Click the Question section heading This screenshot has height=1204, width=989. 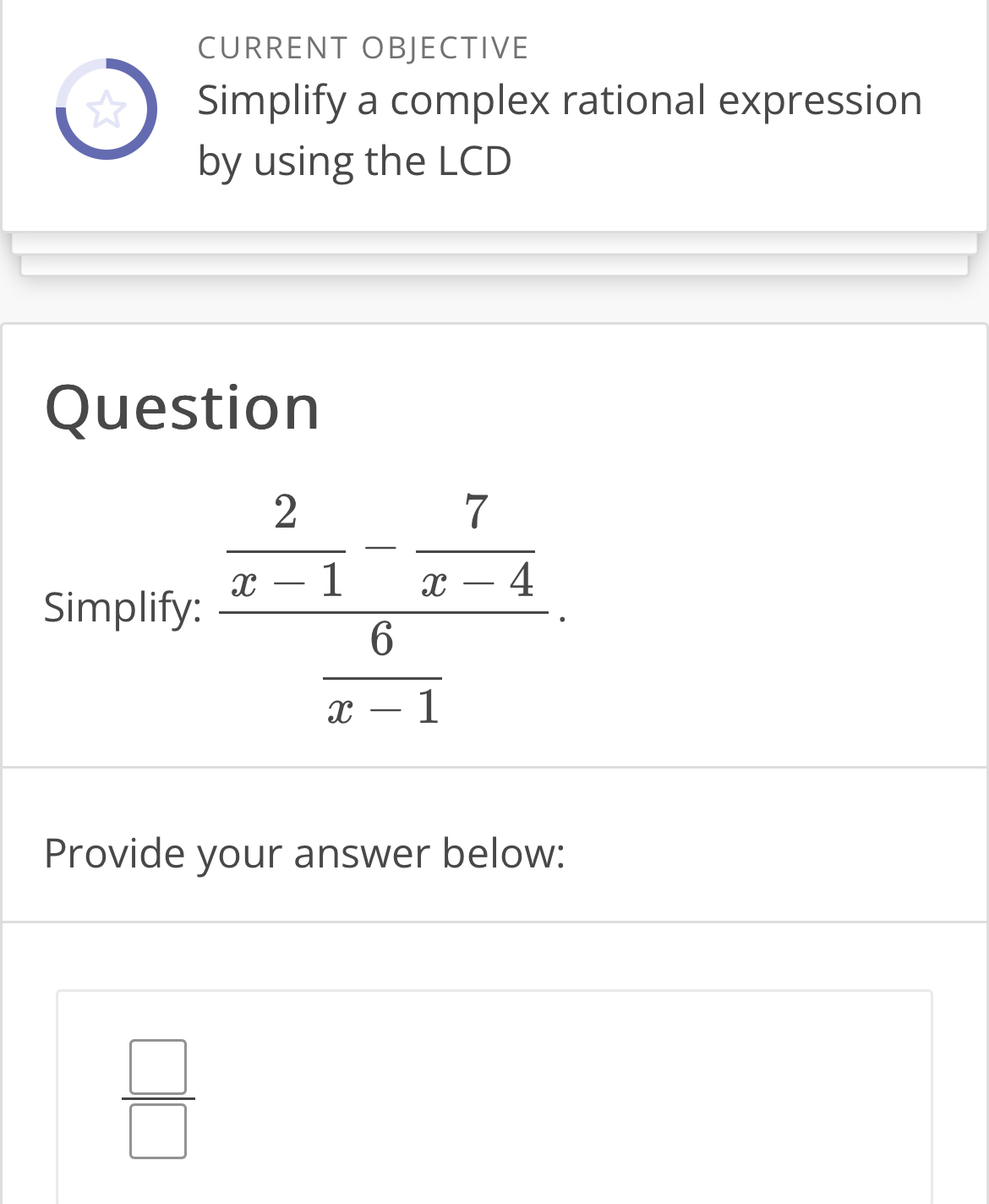point(183,406)
